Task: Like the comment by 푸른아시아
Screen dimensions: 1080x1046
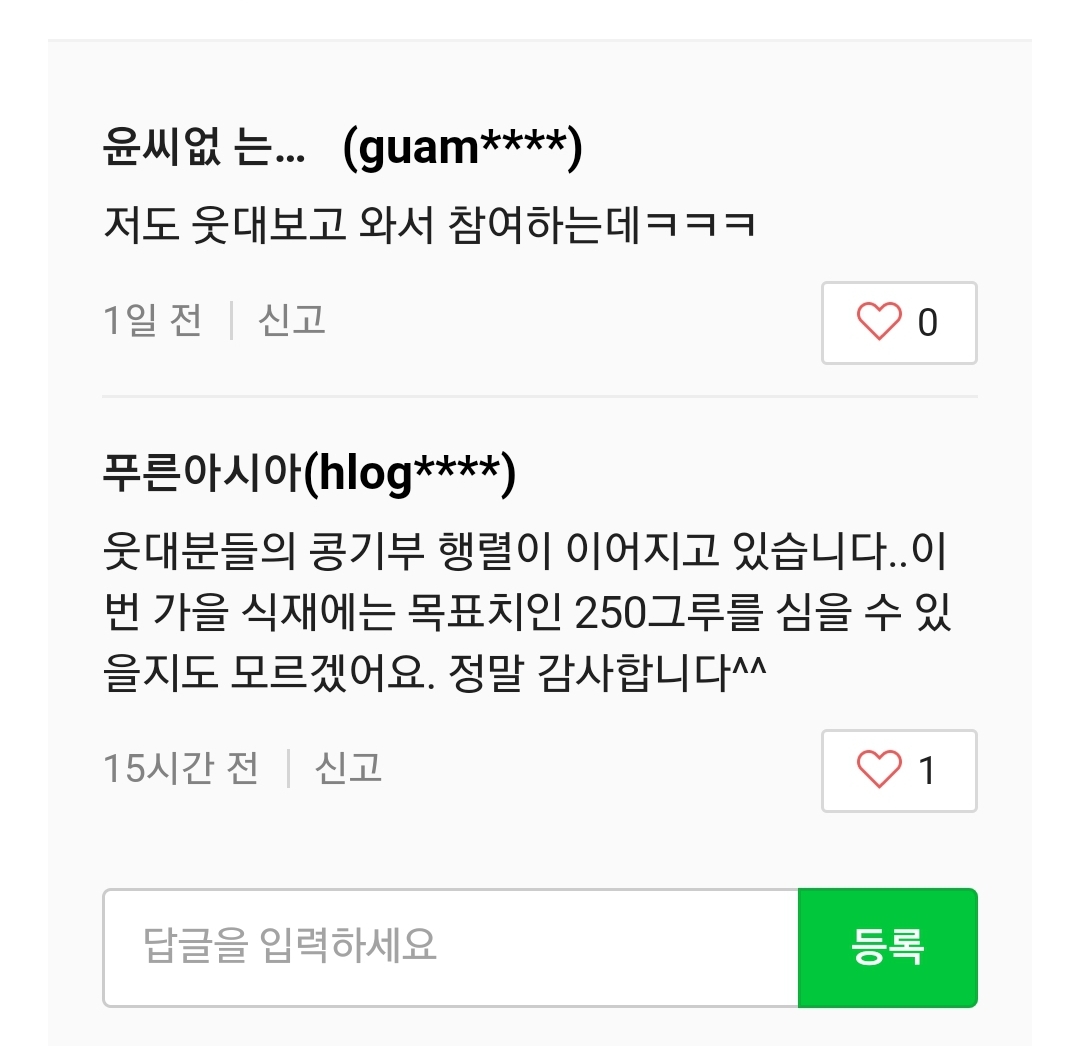Action: [898, 771]
